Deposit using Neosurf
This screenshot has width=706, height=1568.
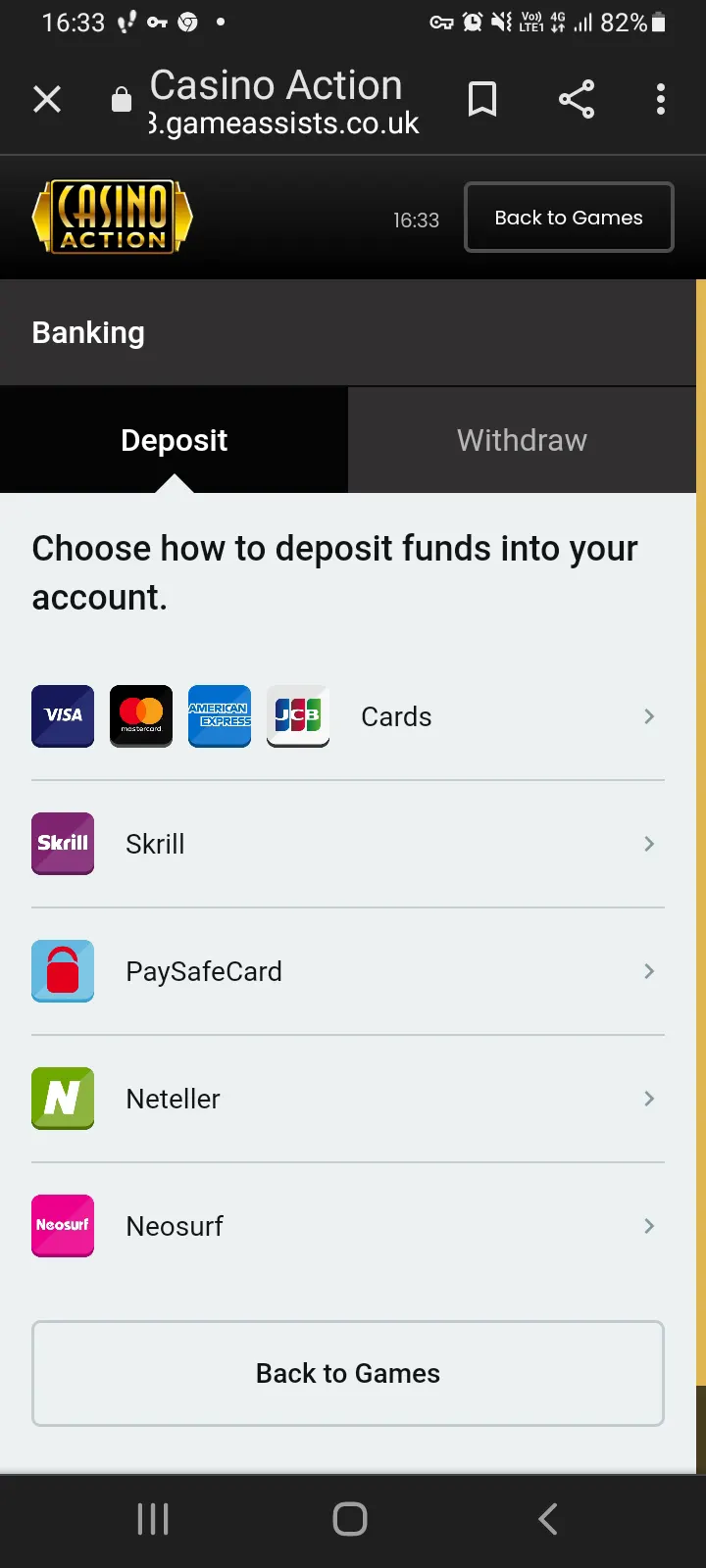point(348,1226)
